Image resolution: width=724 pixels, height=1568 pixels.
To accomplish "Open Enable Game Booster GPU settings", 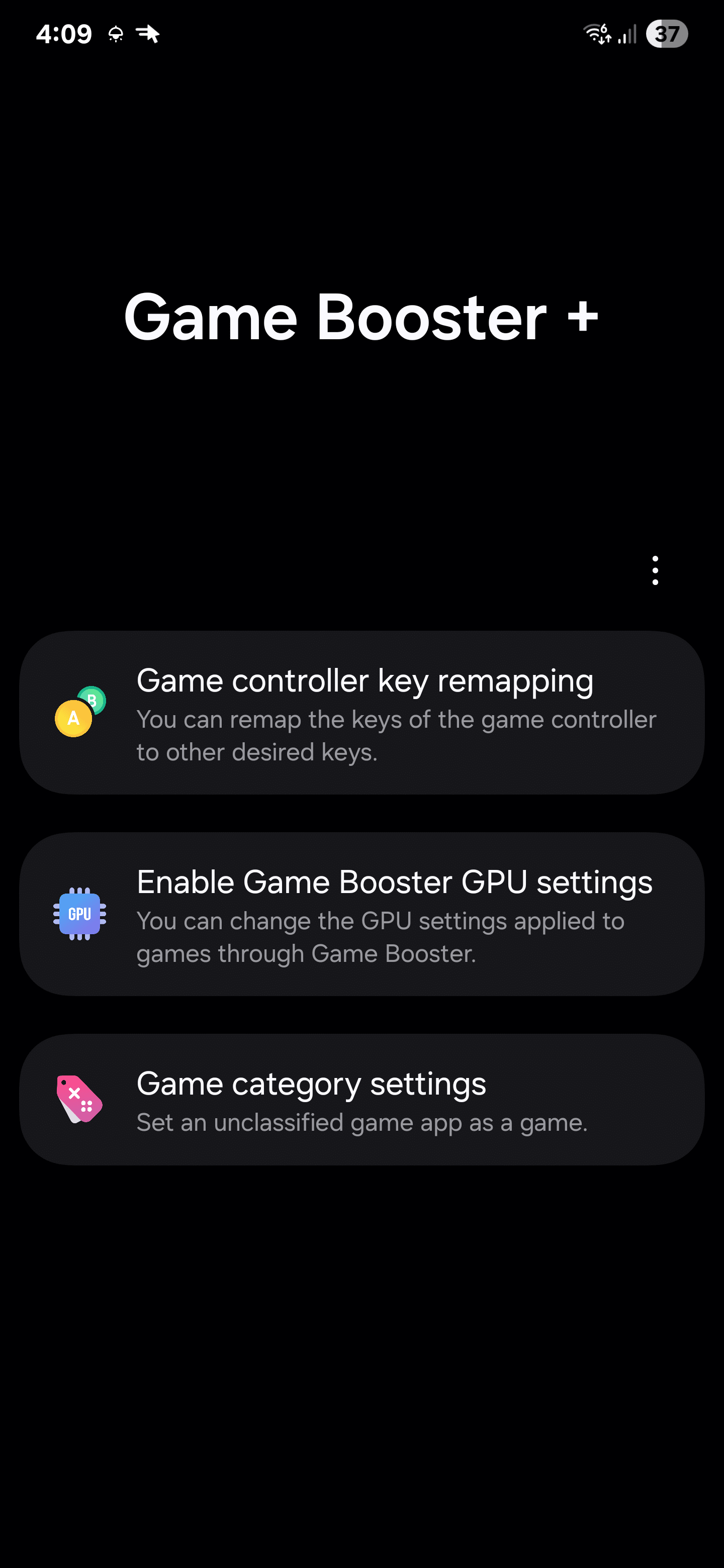I will [361, 914].
